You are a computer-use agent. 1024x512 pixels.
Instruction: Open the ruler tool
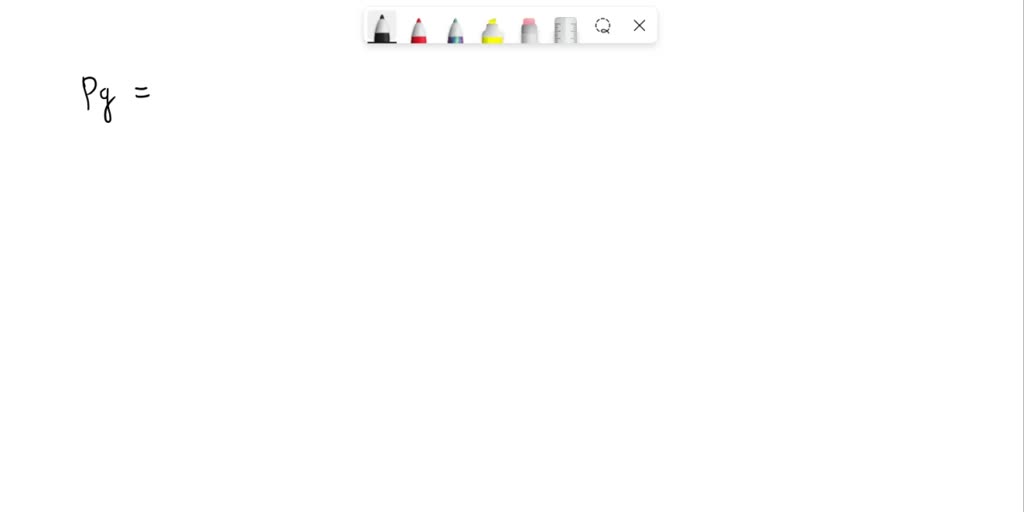(566, 29)
